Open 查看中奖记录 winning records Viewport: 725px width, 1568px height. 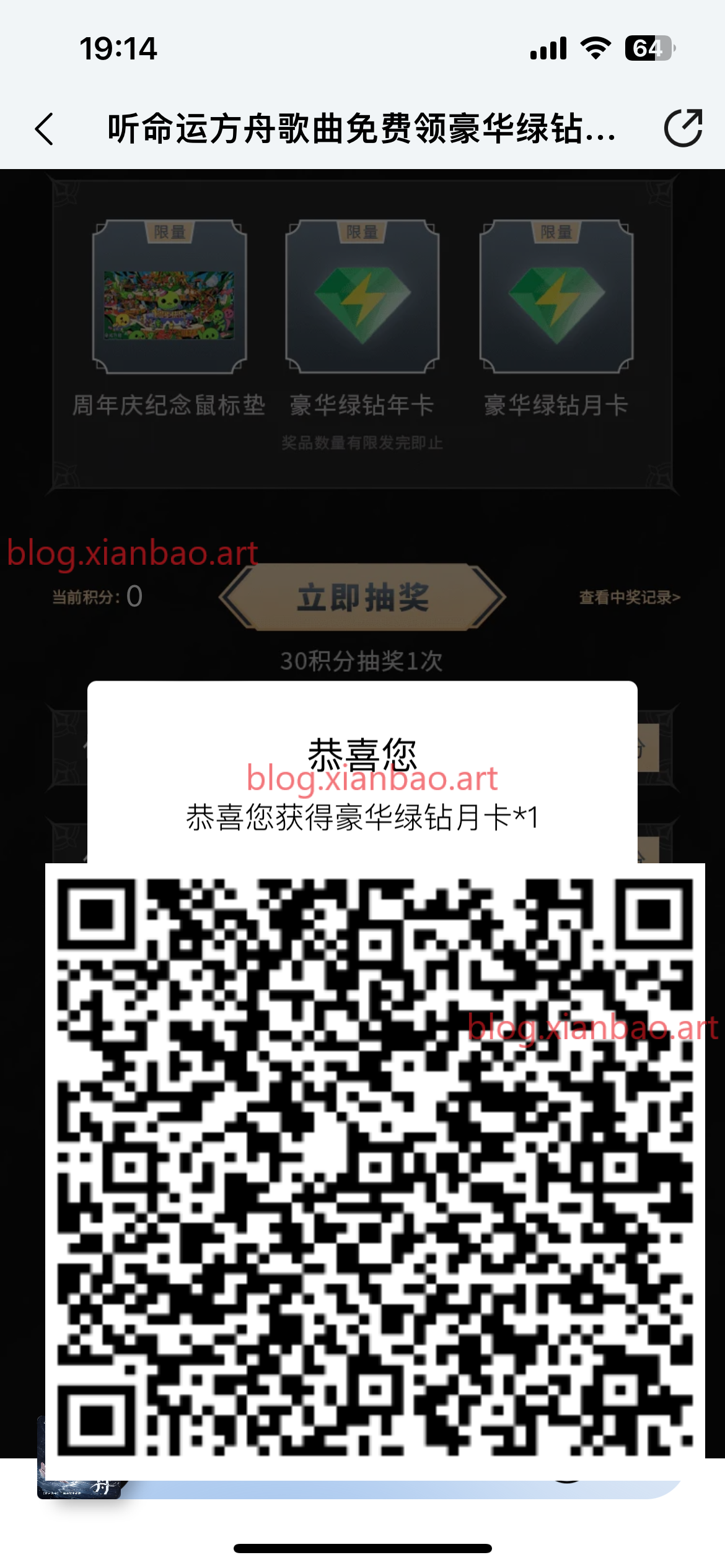[x=629, y=598]
